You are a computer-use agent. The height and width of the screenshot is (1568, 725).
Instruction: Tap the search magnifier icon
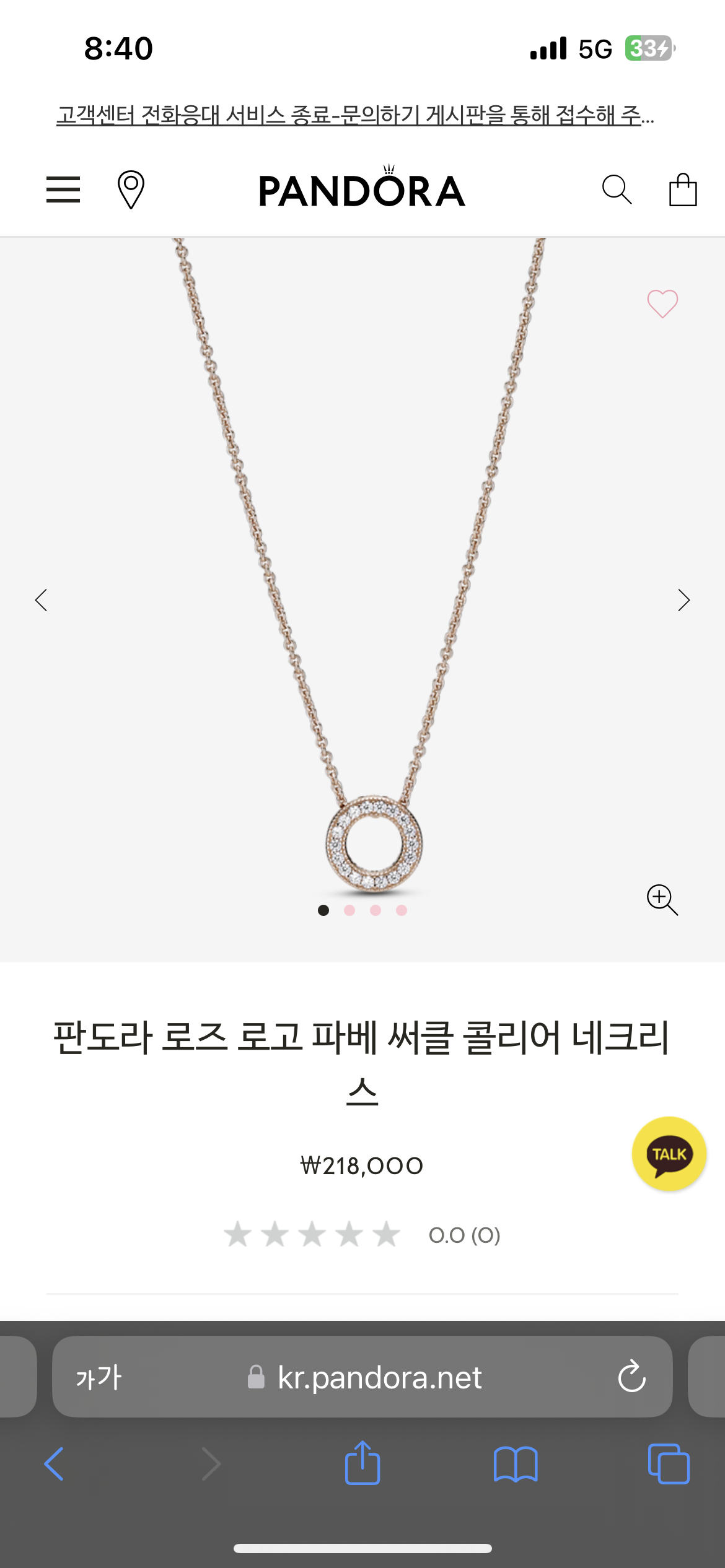point(617,189)
